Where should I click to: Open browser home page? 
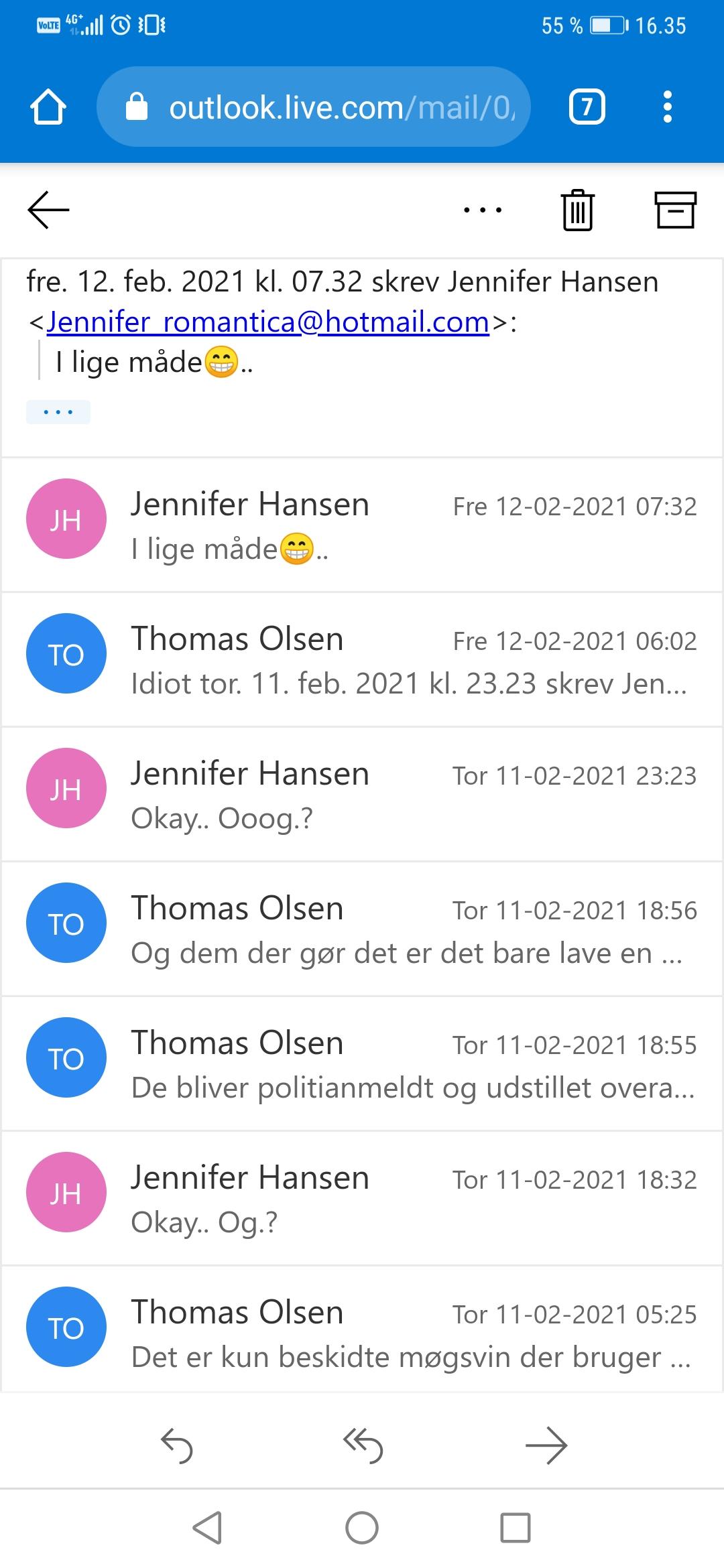[48, 107]
